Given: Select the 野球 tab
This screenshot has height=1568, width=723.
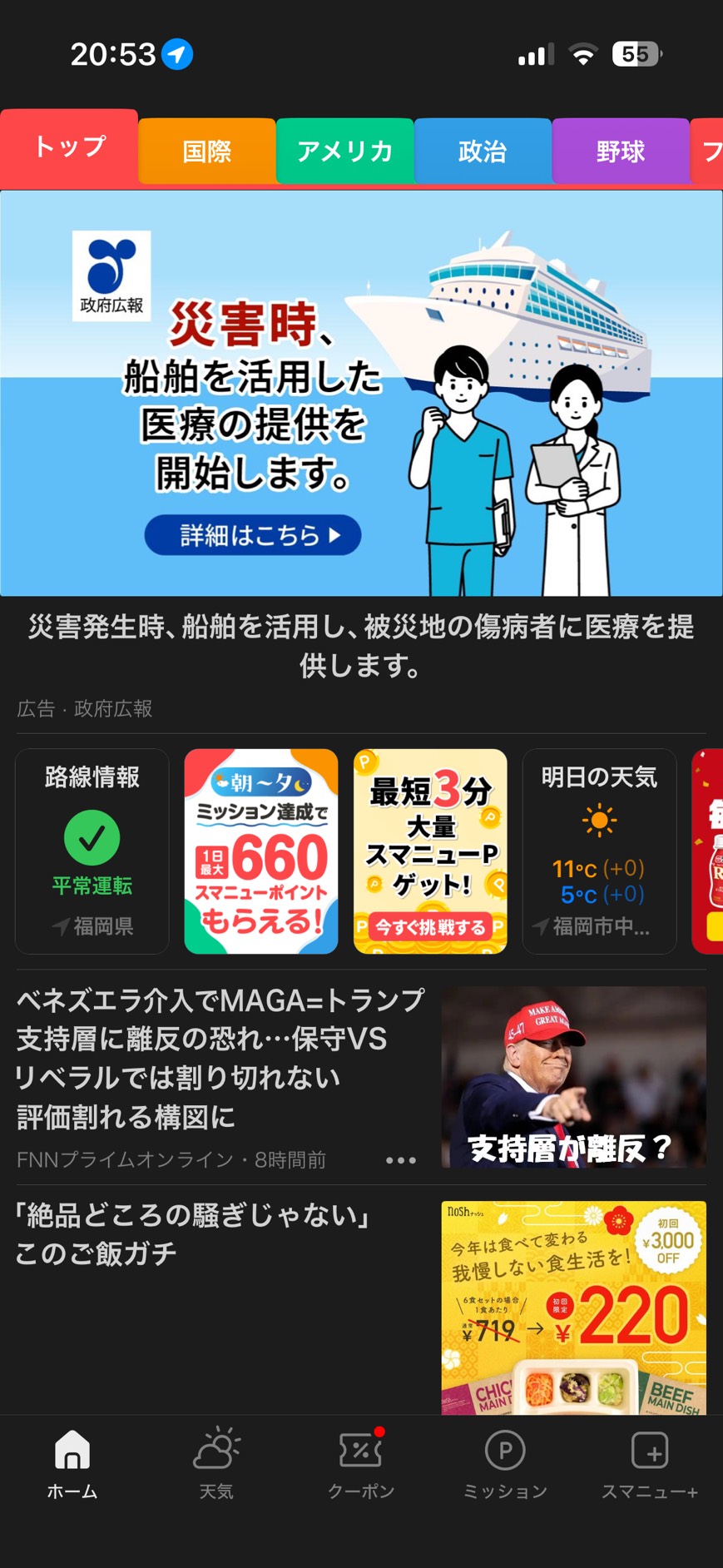Looking at the screenshot, I should pos(621,151).
